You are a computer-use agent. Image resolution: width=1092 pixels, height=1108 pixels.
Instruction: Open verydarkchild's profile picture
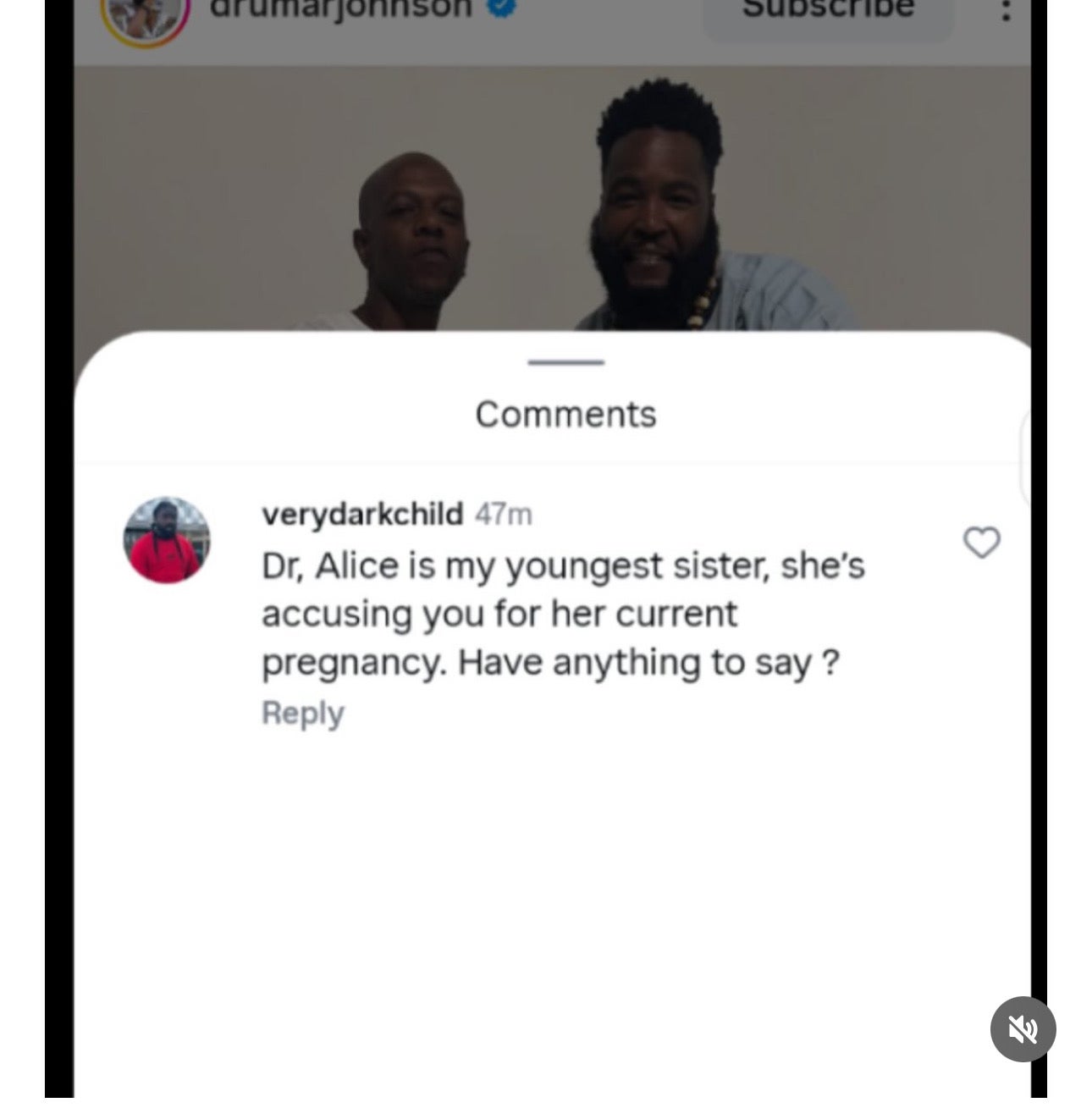click(167, 540)
